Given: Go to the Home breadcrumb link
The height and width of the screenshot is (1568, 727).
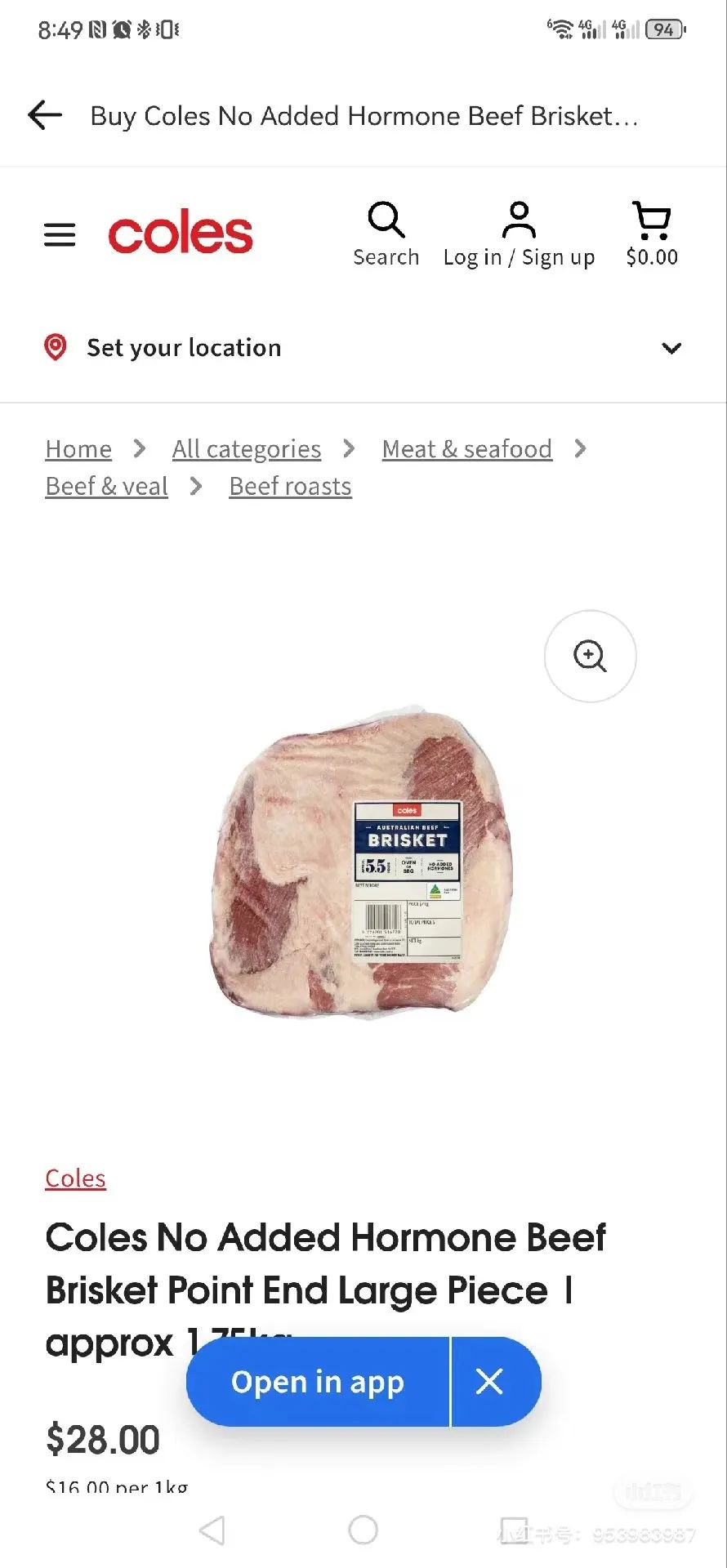Looking at the screenshot, I should tap(78, 449).
